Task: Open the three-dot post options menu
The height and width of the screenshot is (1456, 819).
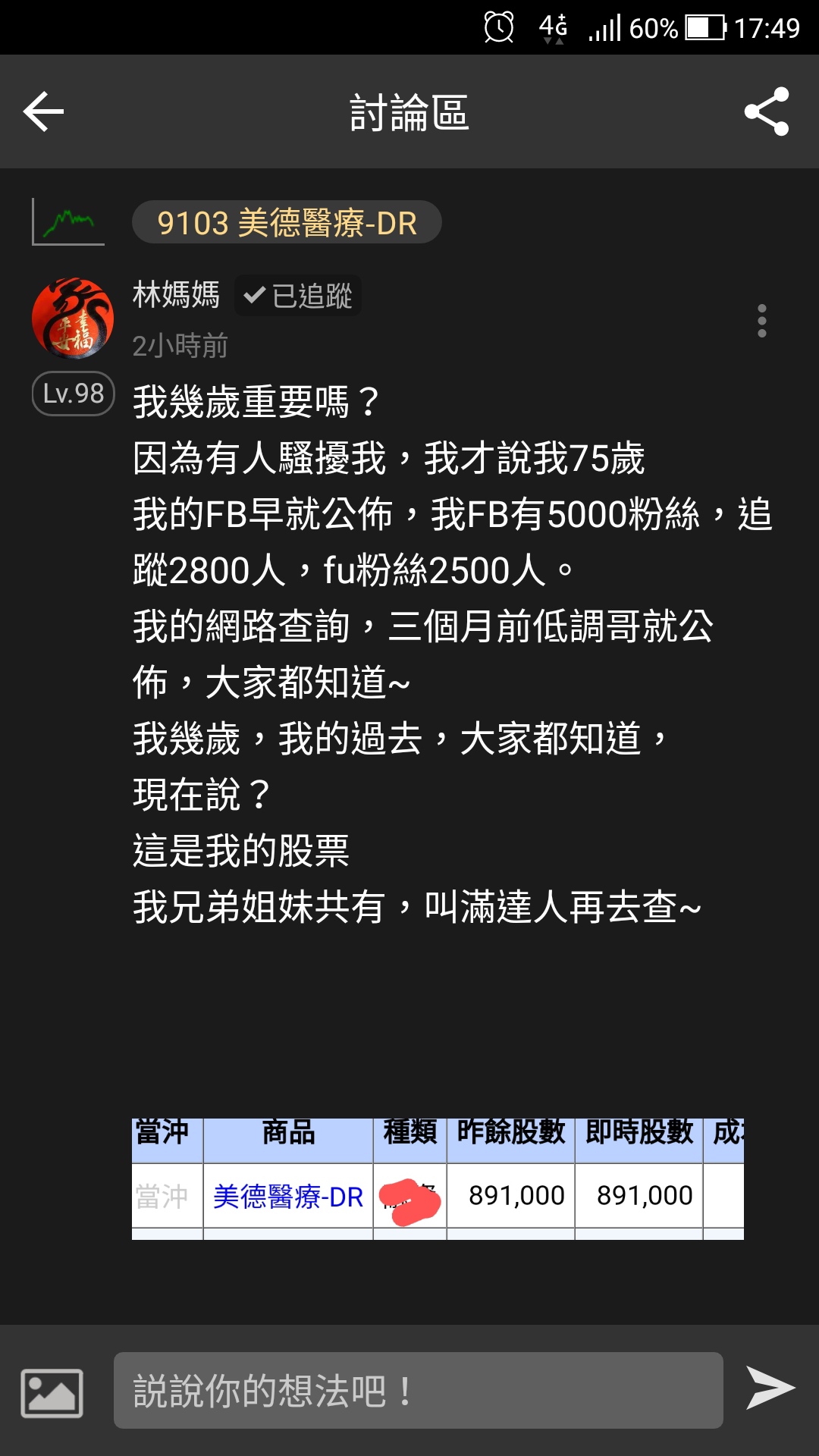Action: (762, 322)
